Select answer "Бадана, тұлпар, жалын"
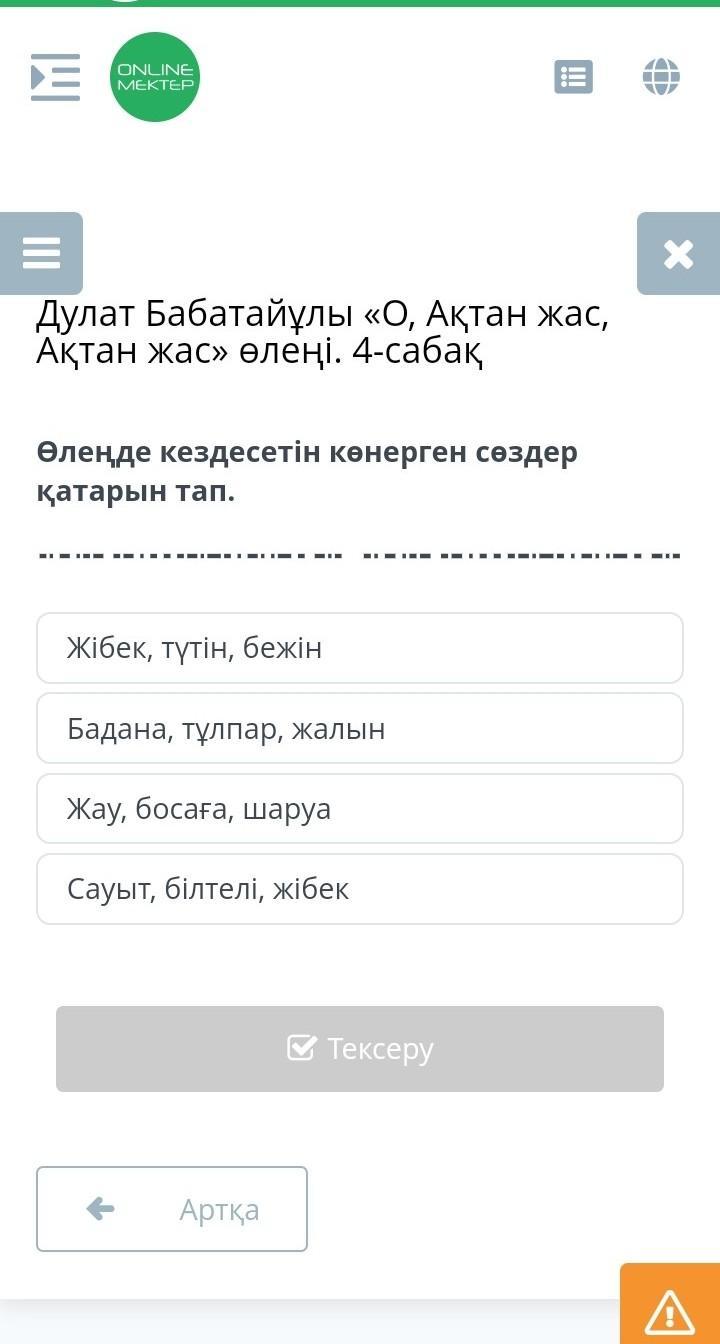The width and height of the screenshot is (720, 1344). [360, 728]
